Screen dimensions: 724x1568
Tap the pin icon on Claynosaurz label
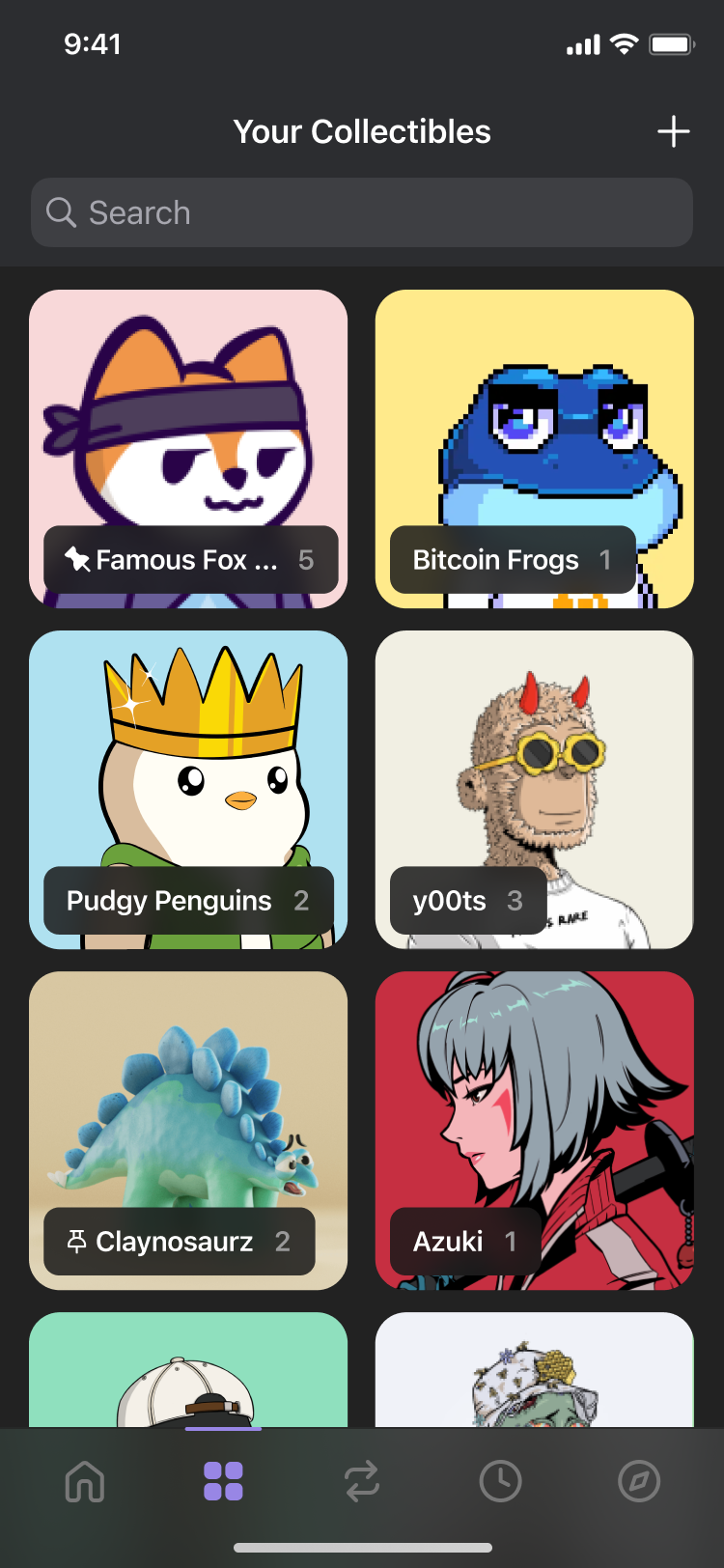(79, 1242)
